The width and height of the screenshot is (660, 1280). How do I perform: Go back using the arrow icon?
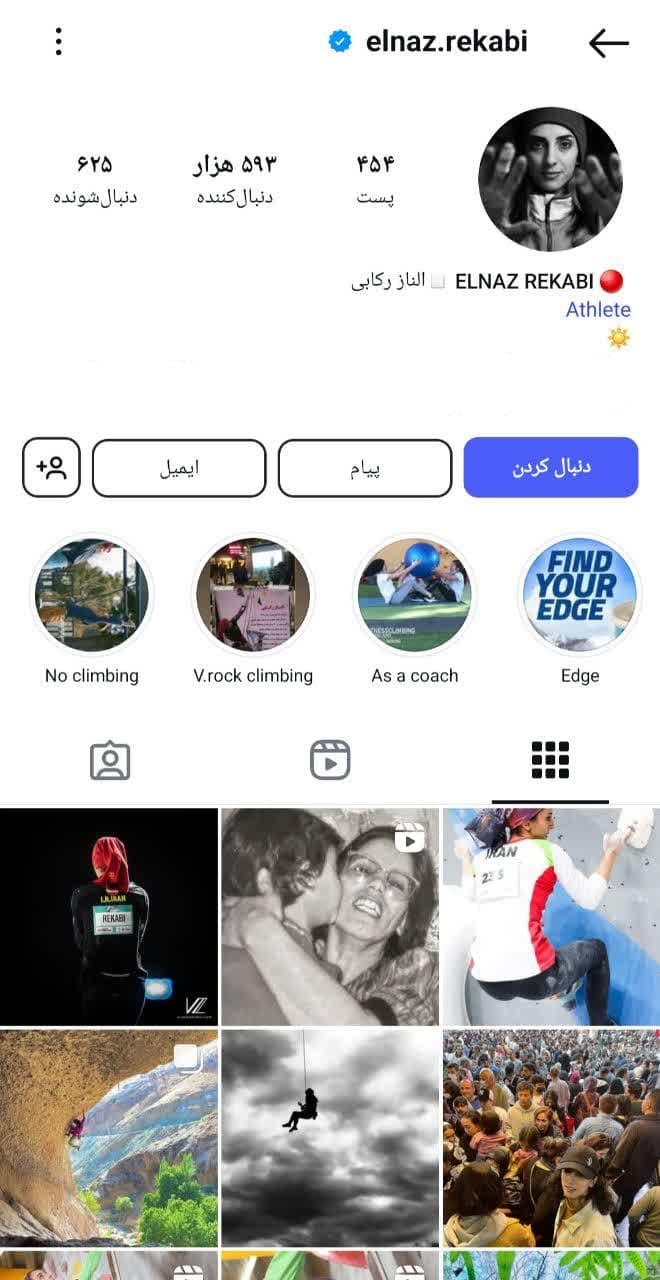click(608, 42)
